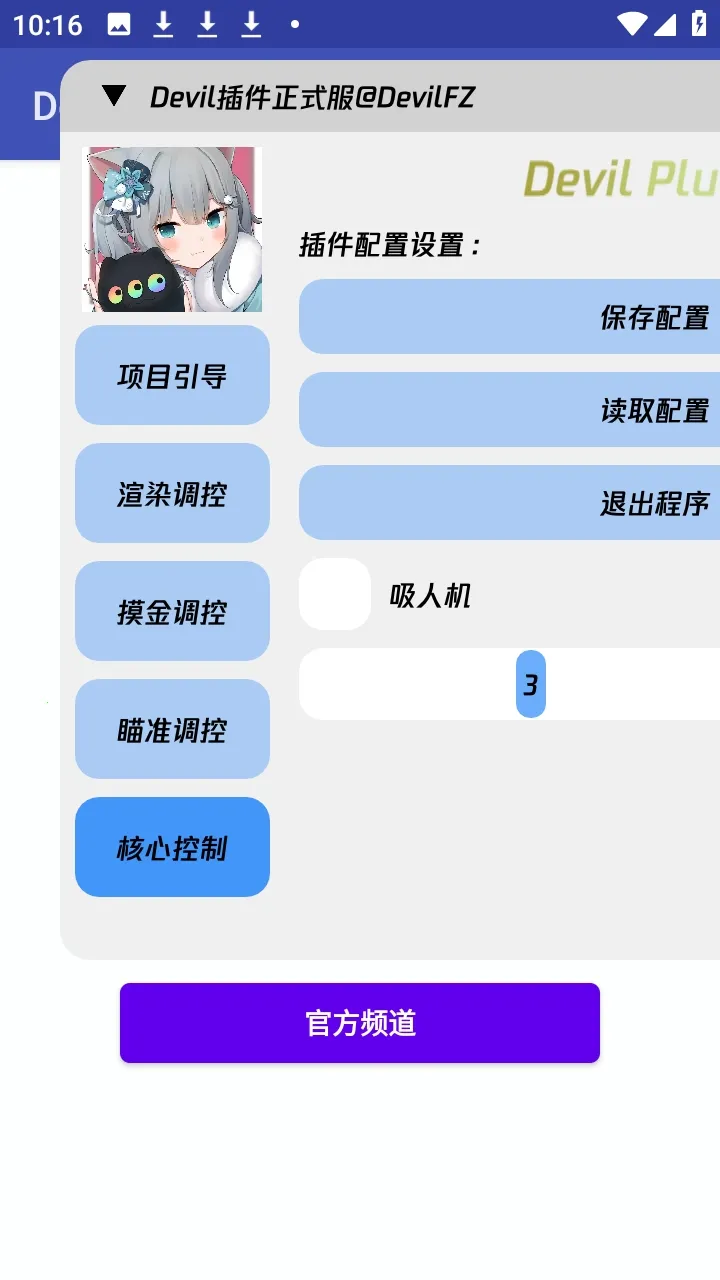Screen dimensions: 720x1280
Task: Select the 摸金调控 tab
Action: tap(172, 611)
